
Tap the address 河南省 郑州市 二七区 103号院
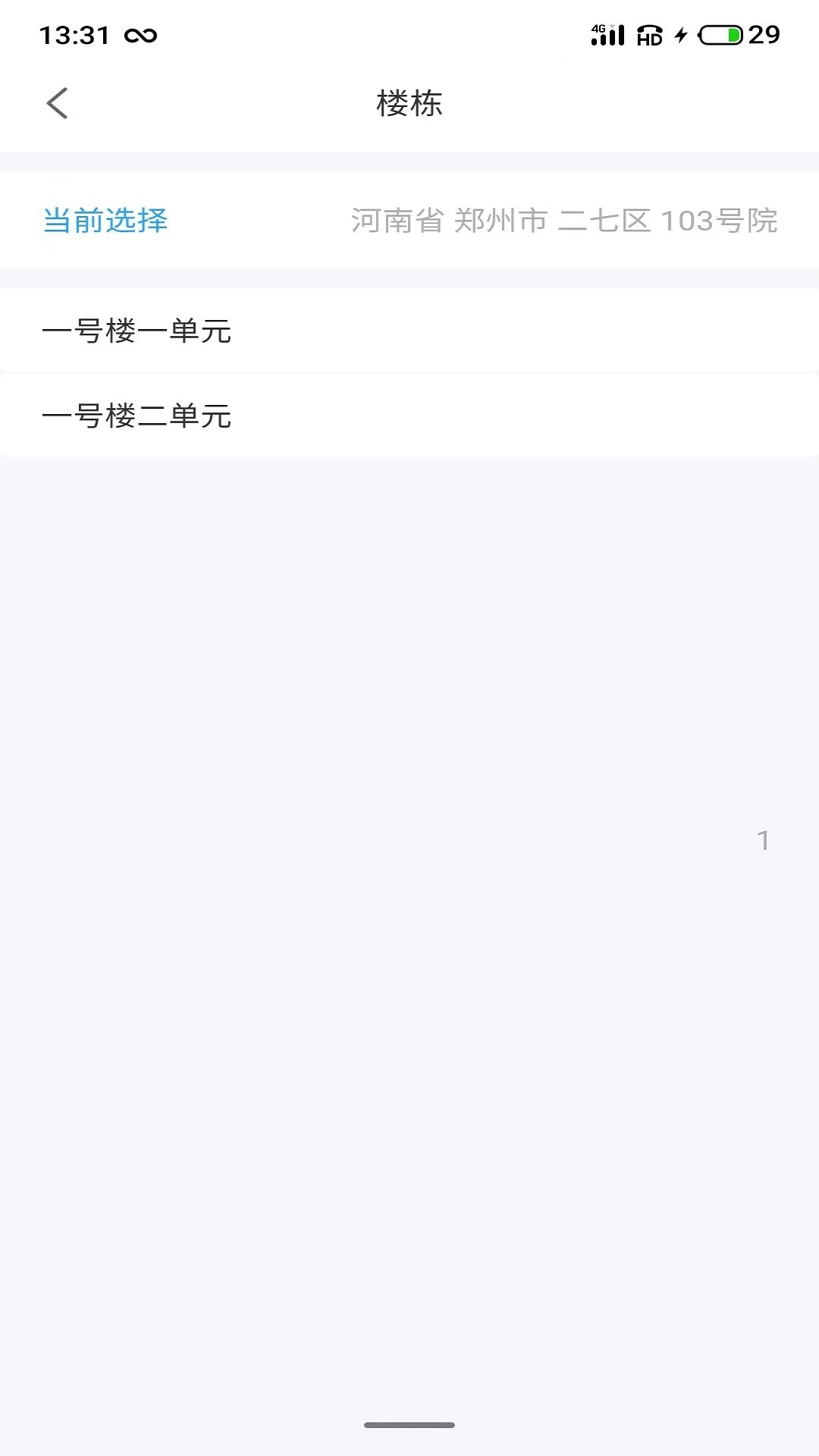(x=564, y=220)
